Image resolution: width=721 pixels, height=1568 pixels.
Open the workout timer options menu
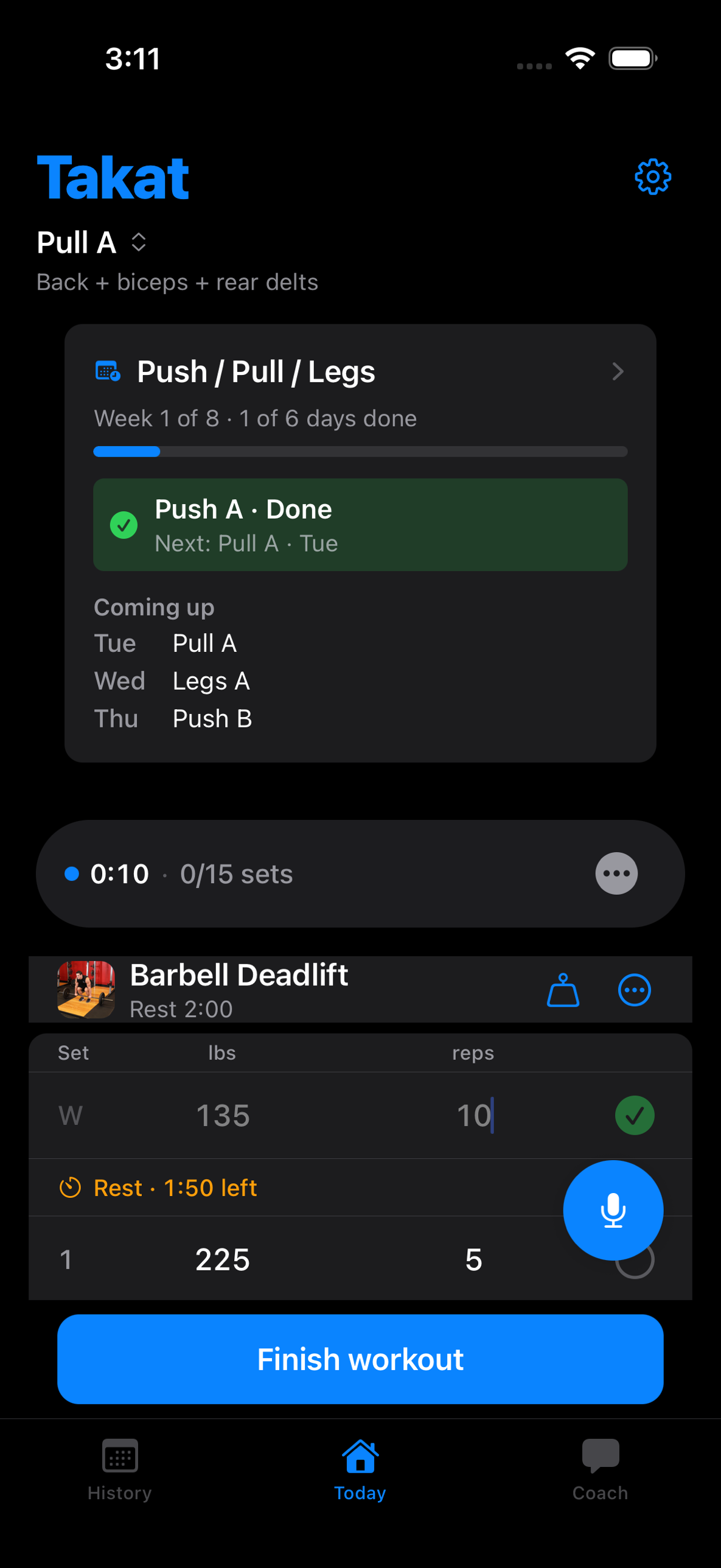[x=616, y=873]
